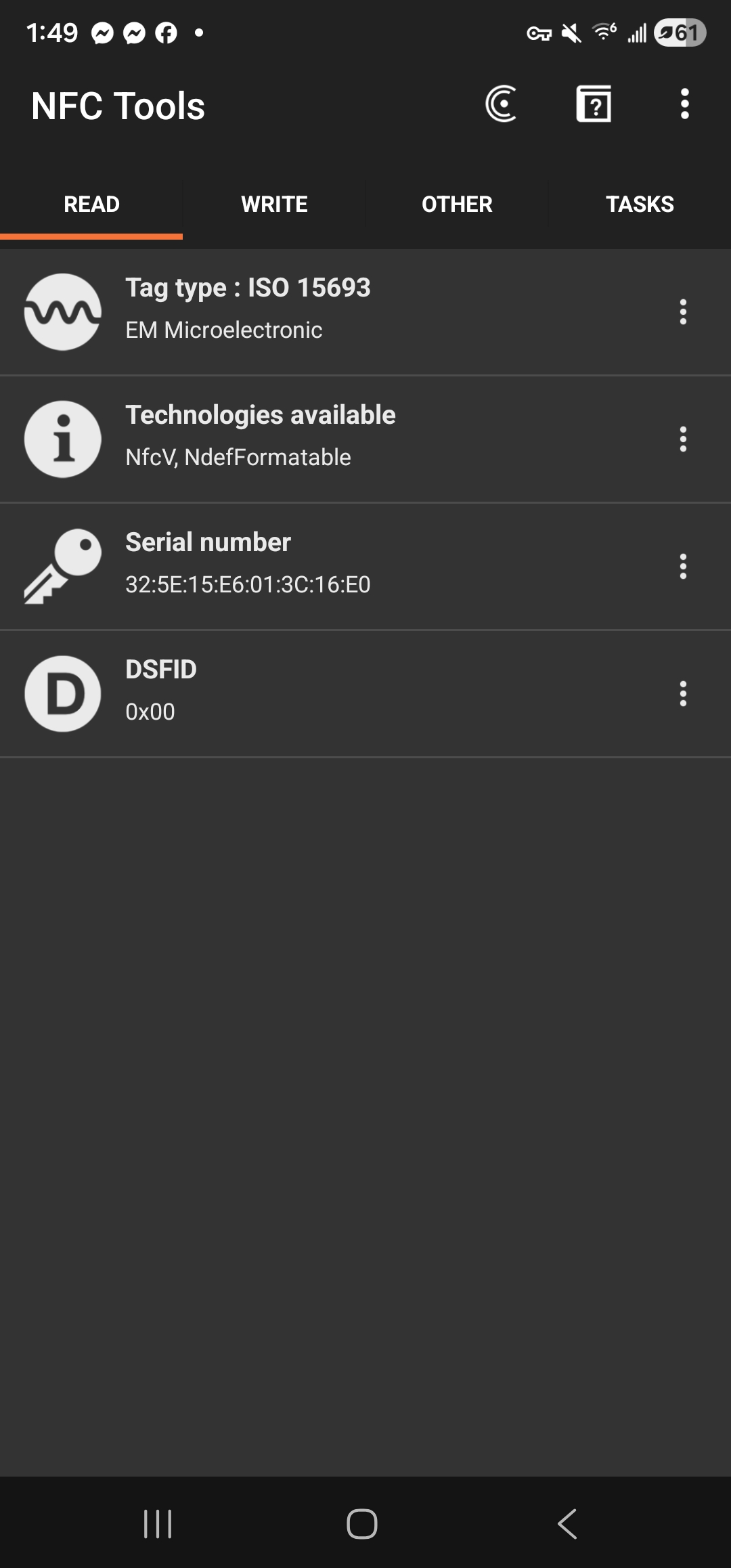This screenshot has width=731, height=1568.
Task: Show more options for Tag type
Action: tap(683, 311)
